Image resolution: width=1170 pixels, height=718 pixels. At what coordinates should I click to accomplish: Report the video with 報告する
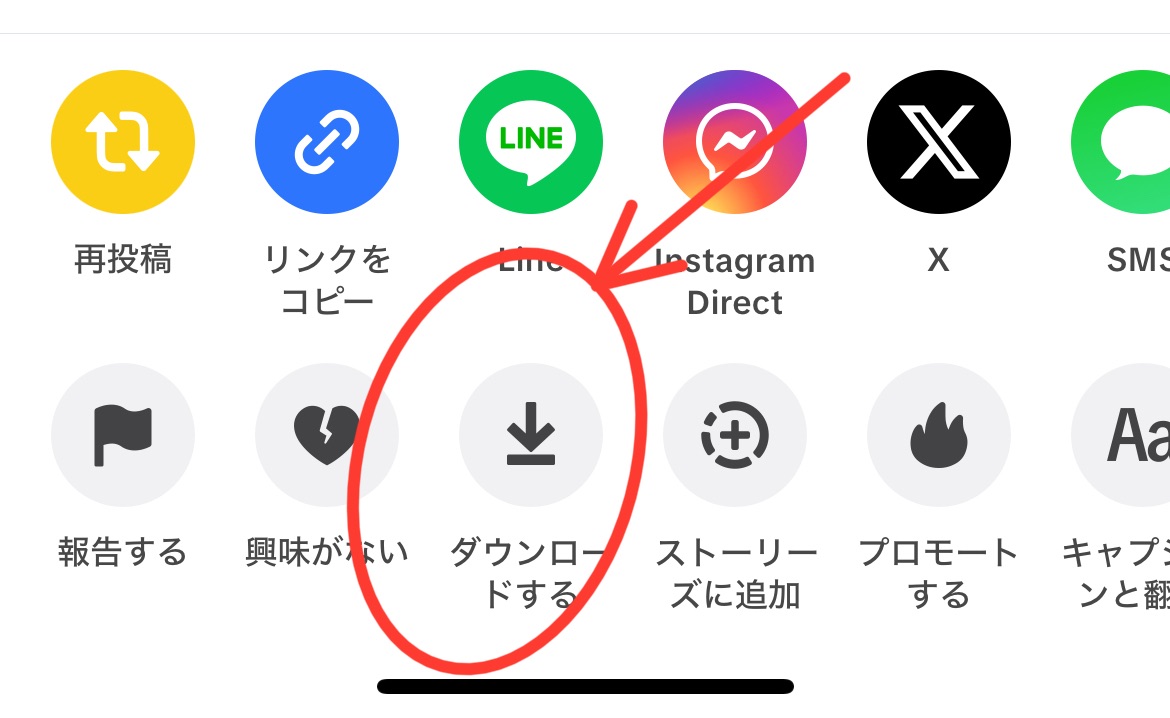(123, 436)
